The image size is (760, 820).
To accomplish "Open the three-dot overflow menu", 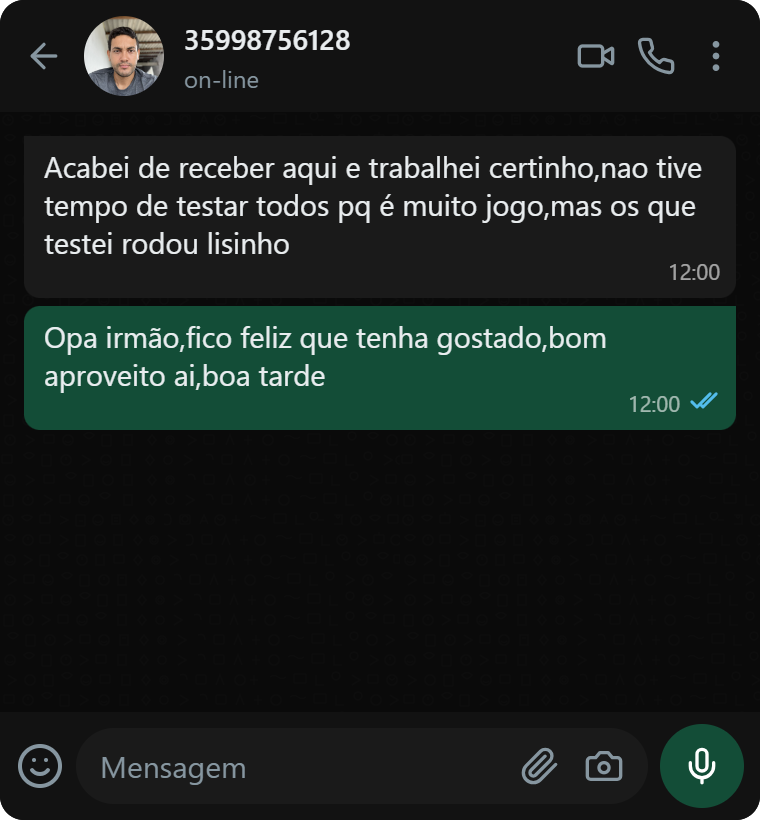I will coord(716,56).
